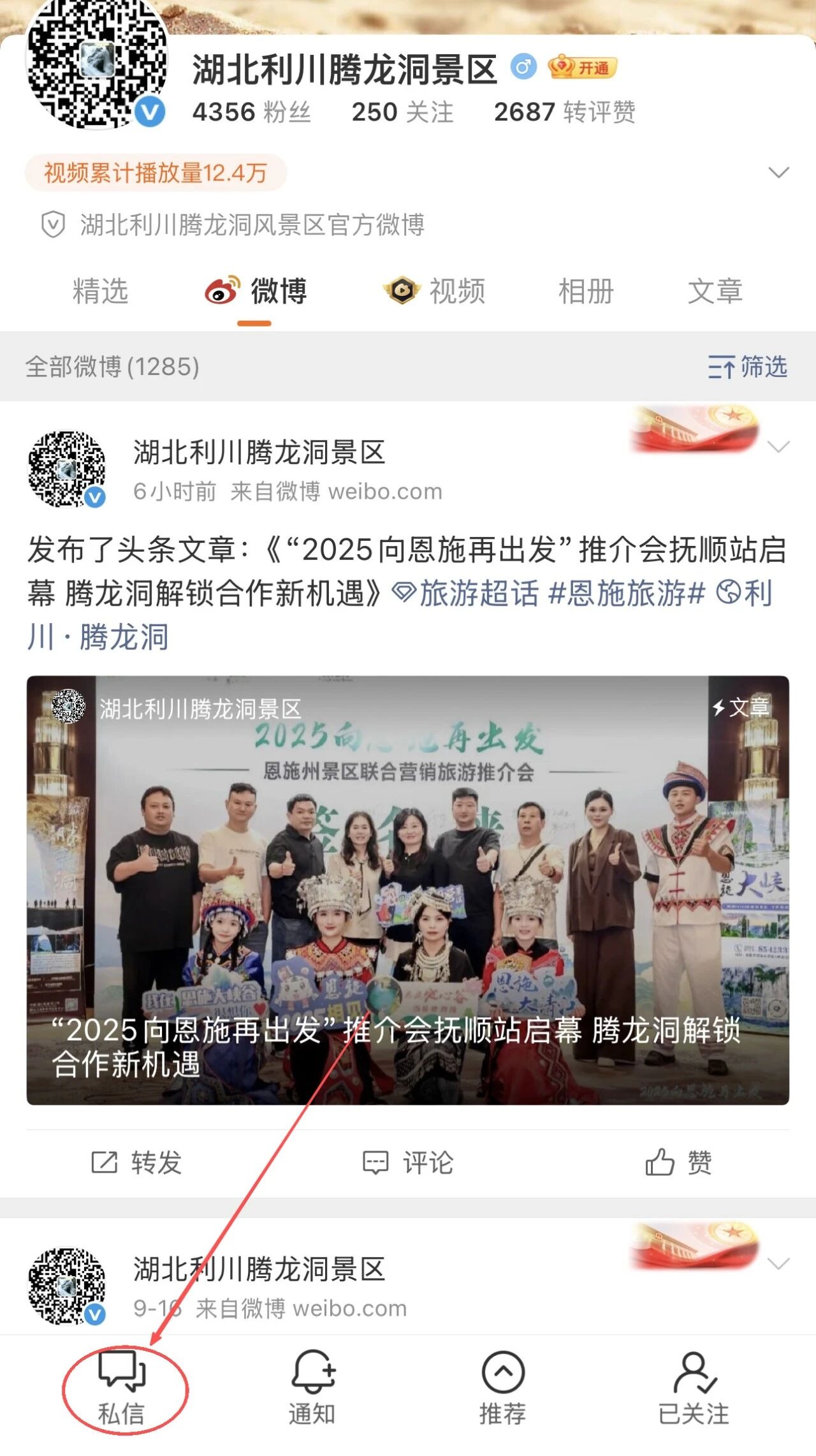Open the #恩施旅游# hashtag link
This screenshot has width=816, height=1456.
click(x=627, y=594)
